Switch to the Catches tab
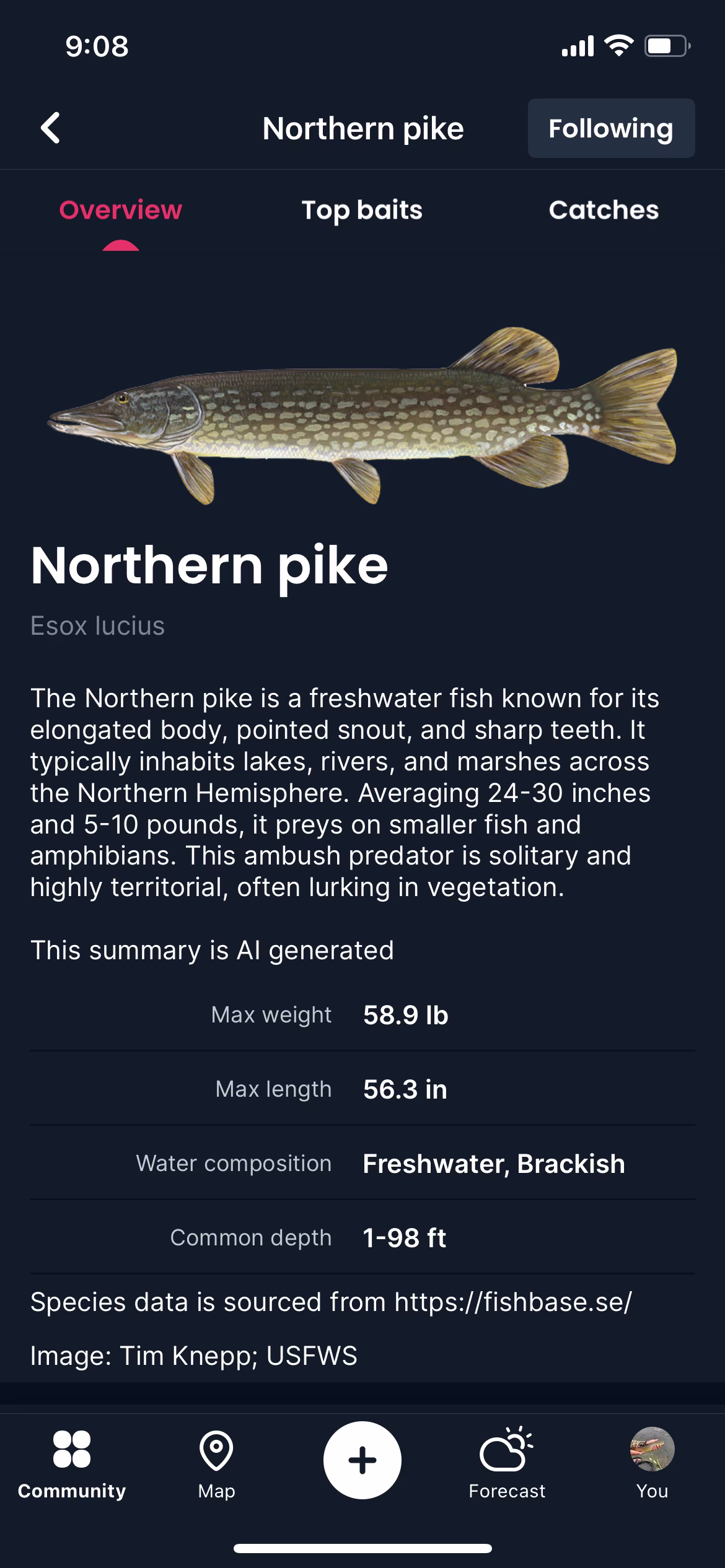Viewport: 725px width, 1568px height. point(603,211)
